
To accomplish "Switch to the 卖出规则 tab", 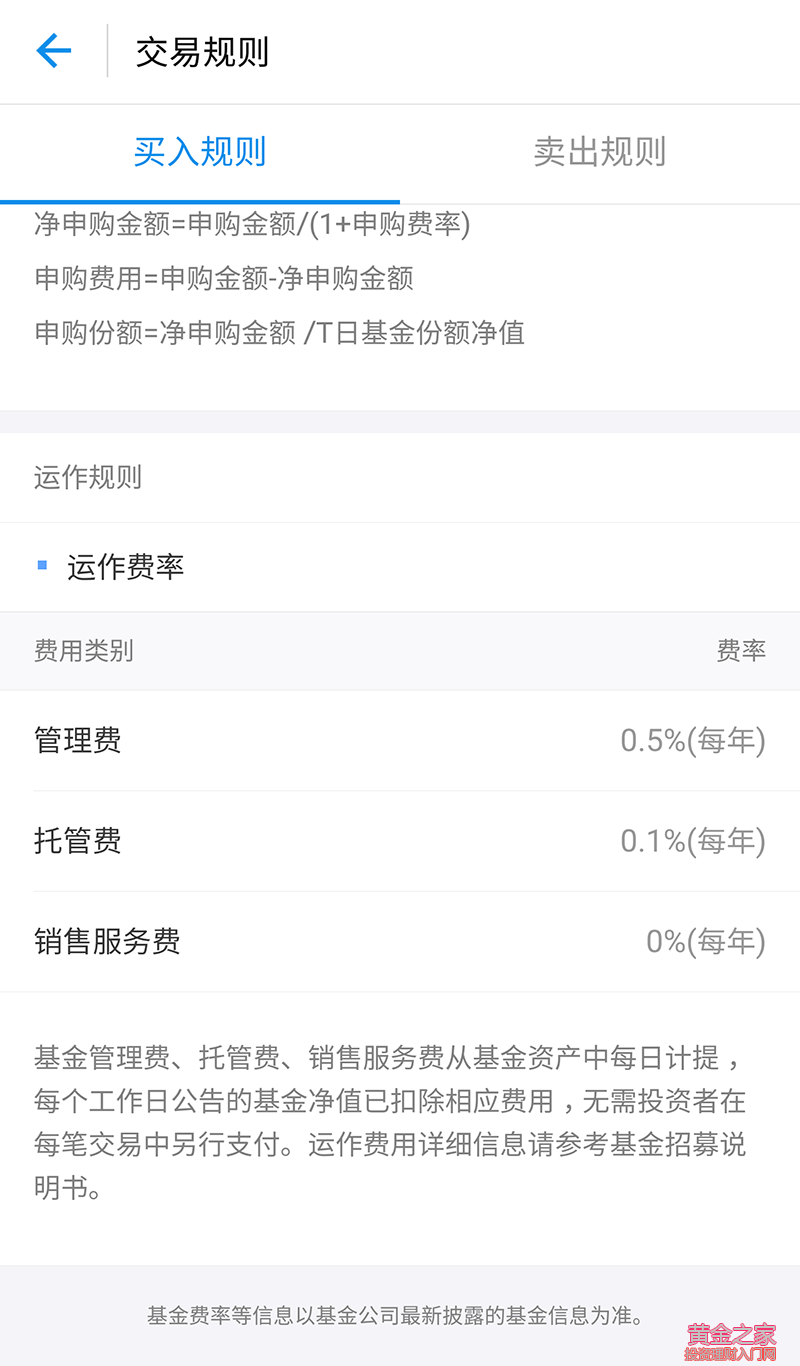I will click(599, 152).
